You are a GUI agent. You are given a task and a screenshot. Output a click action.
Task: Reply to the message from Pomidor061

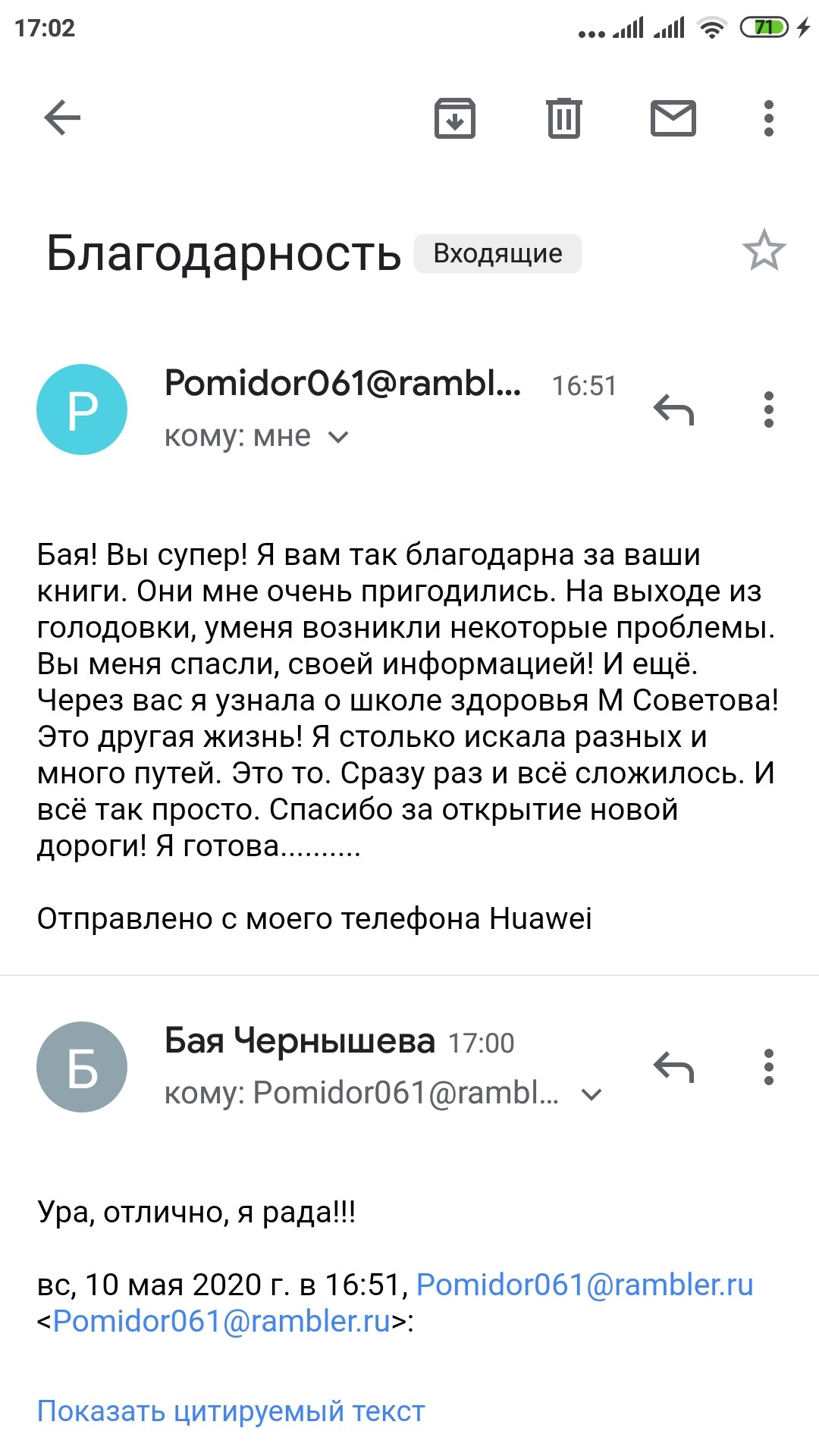click(673, 409)
